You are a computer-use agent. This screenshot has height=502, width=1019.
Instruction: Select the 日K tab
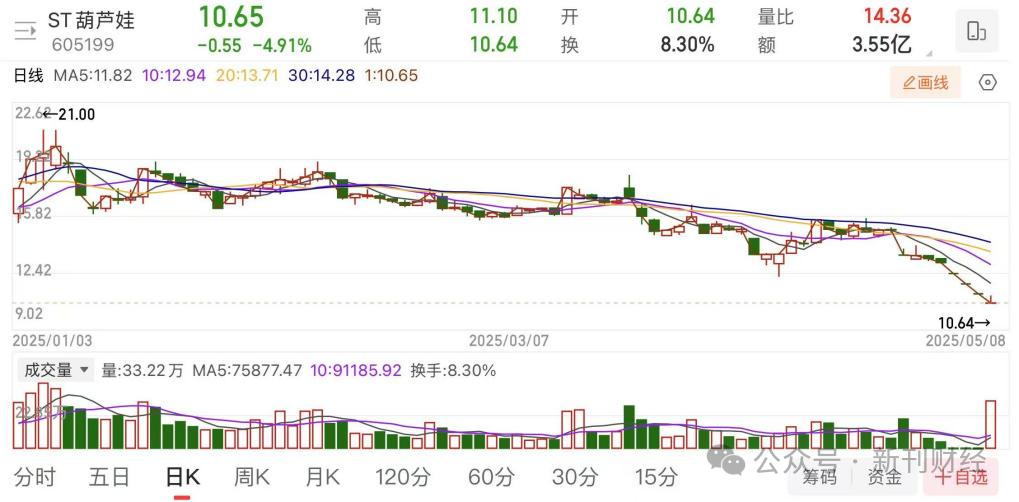point(183,477)
